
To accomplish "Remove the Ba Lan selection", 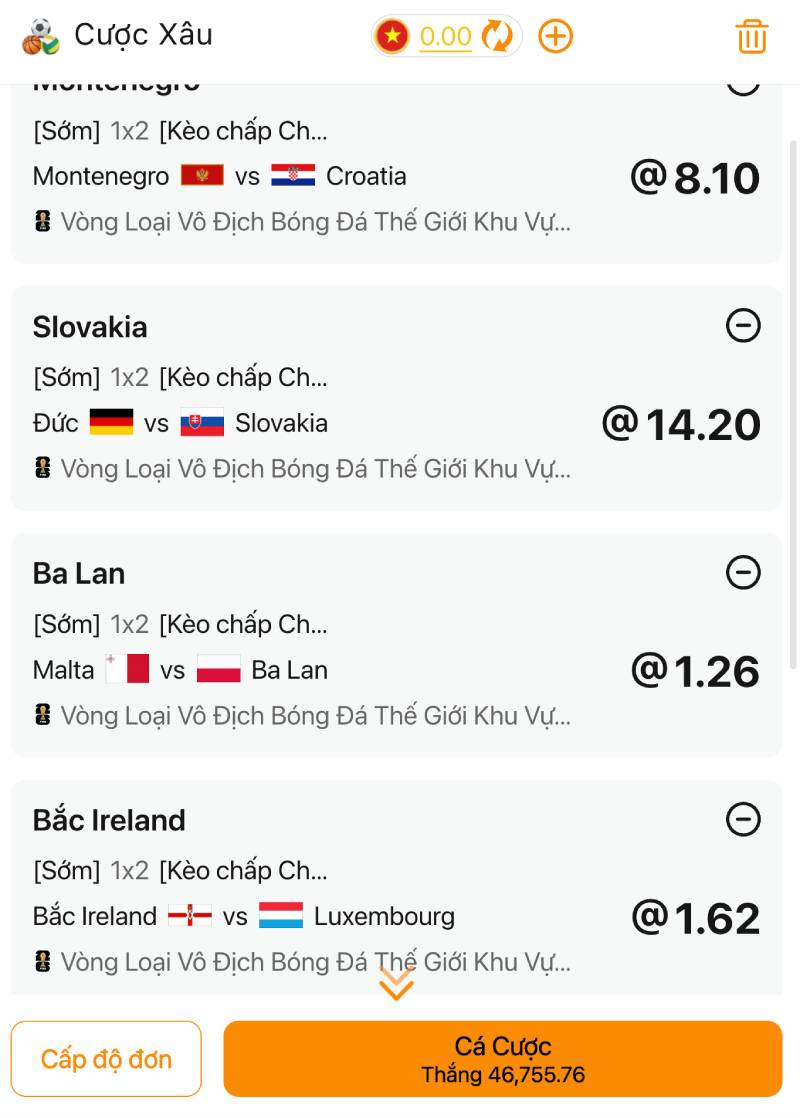I will pyautogui.click(x=743, y=573).
